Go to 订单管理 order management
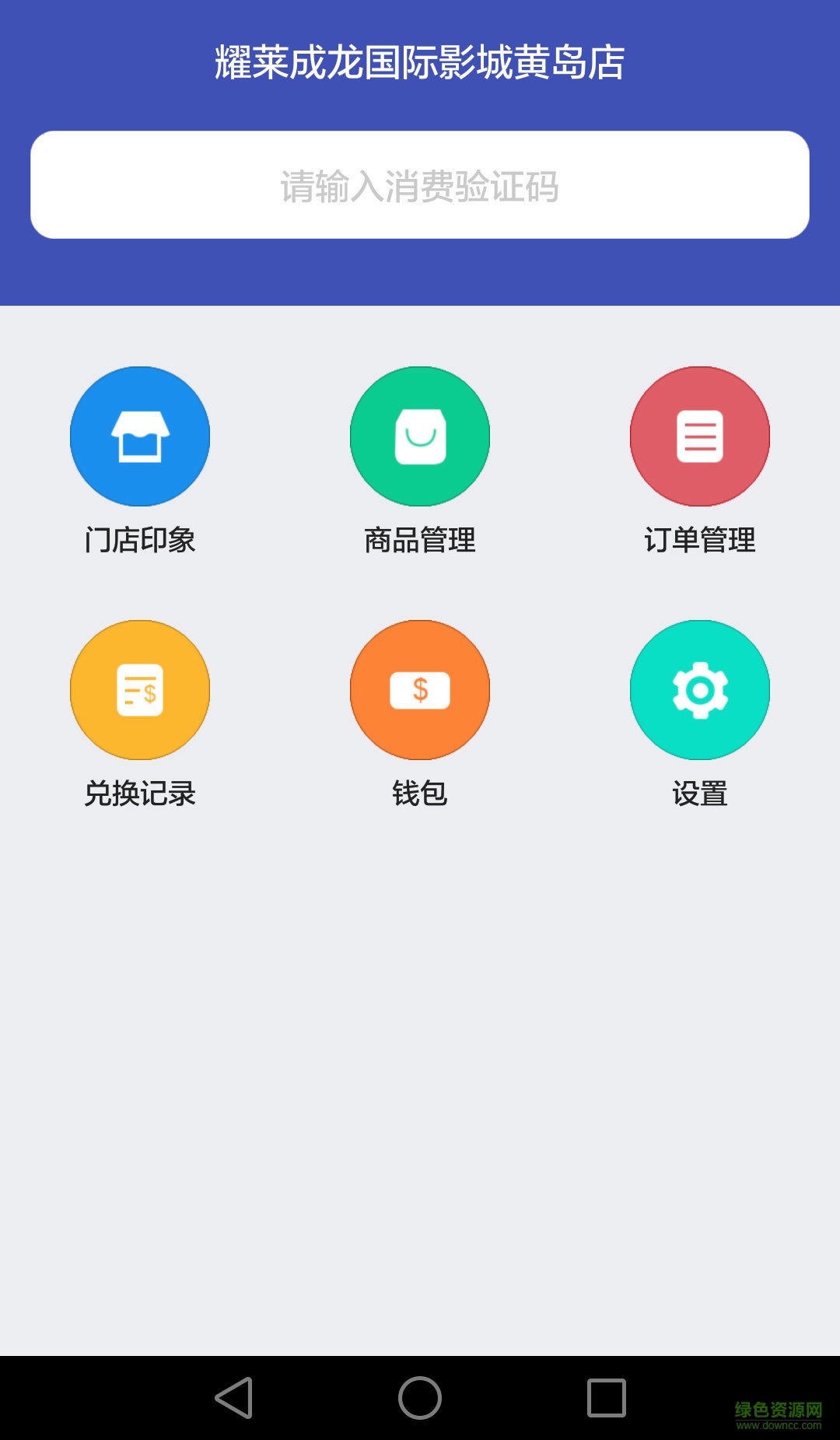 (x=700, y=436)
